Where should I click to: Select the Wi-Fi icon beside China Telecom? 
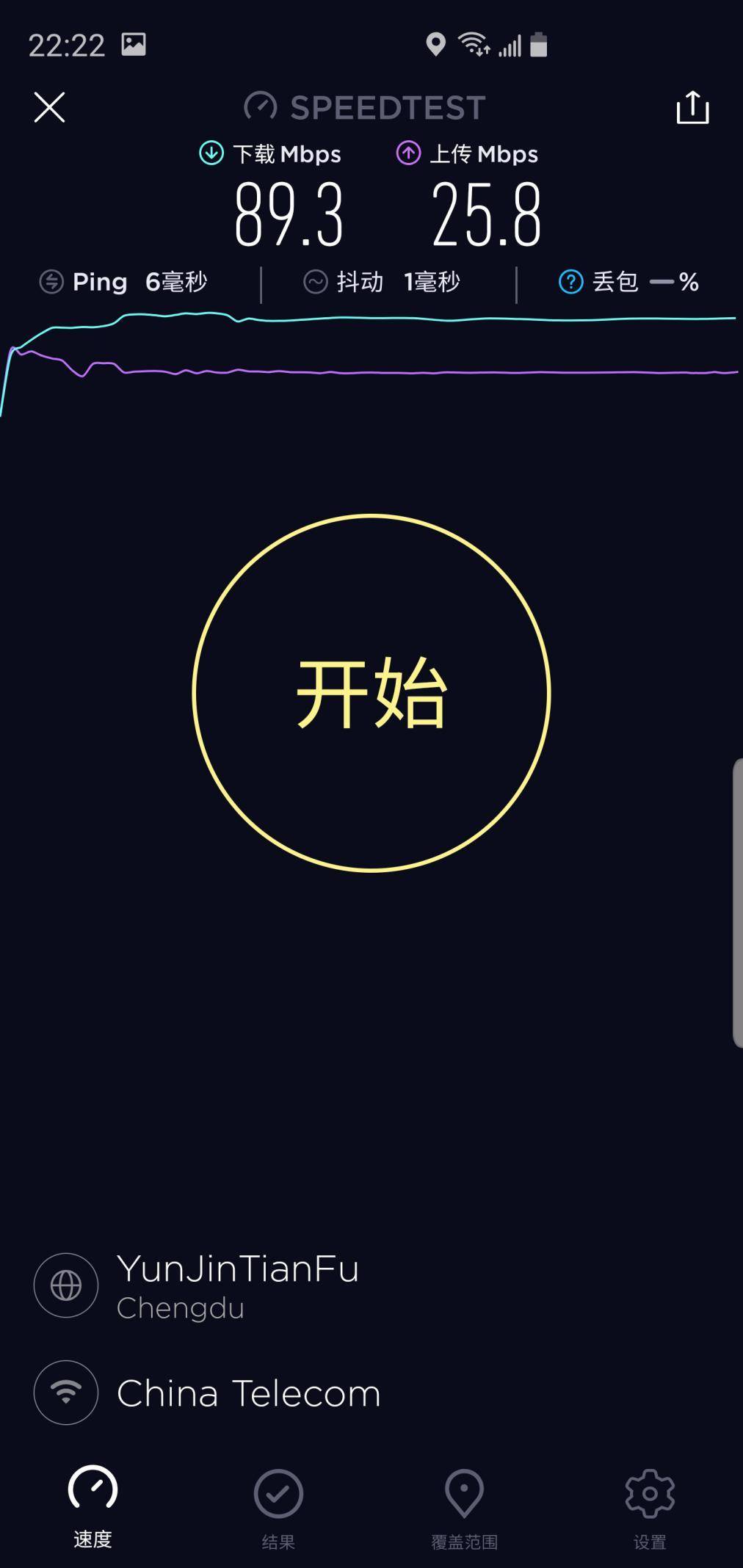65,1392
